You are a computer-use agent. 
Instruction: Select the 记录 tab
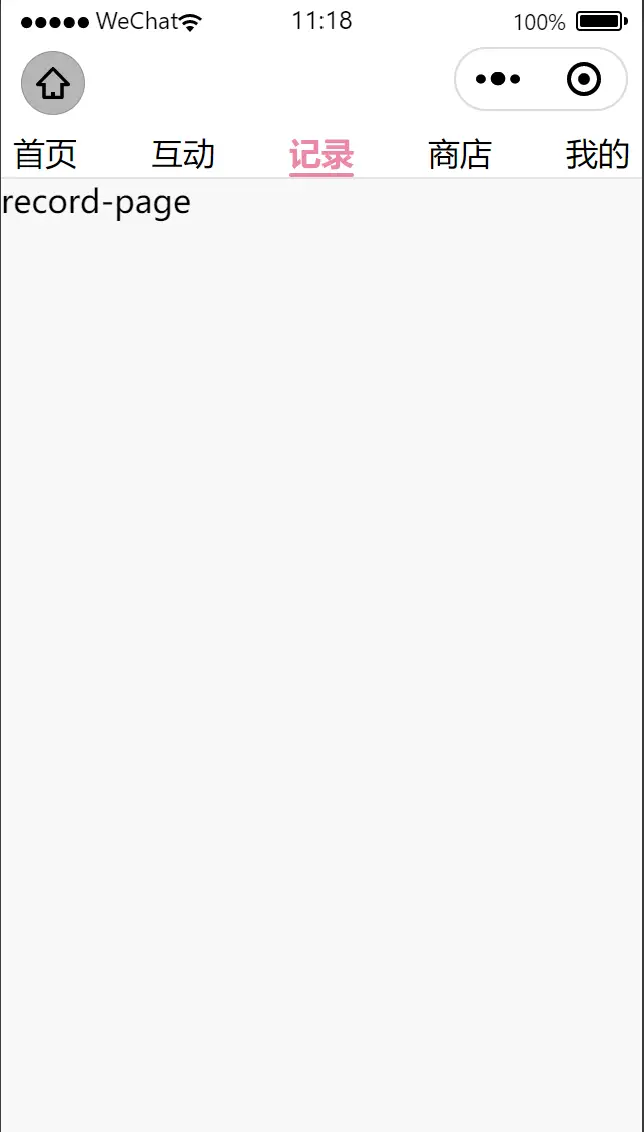point(321,155)
